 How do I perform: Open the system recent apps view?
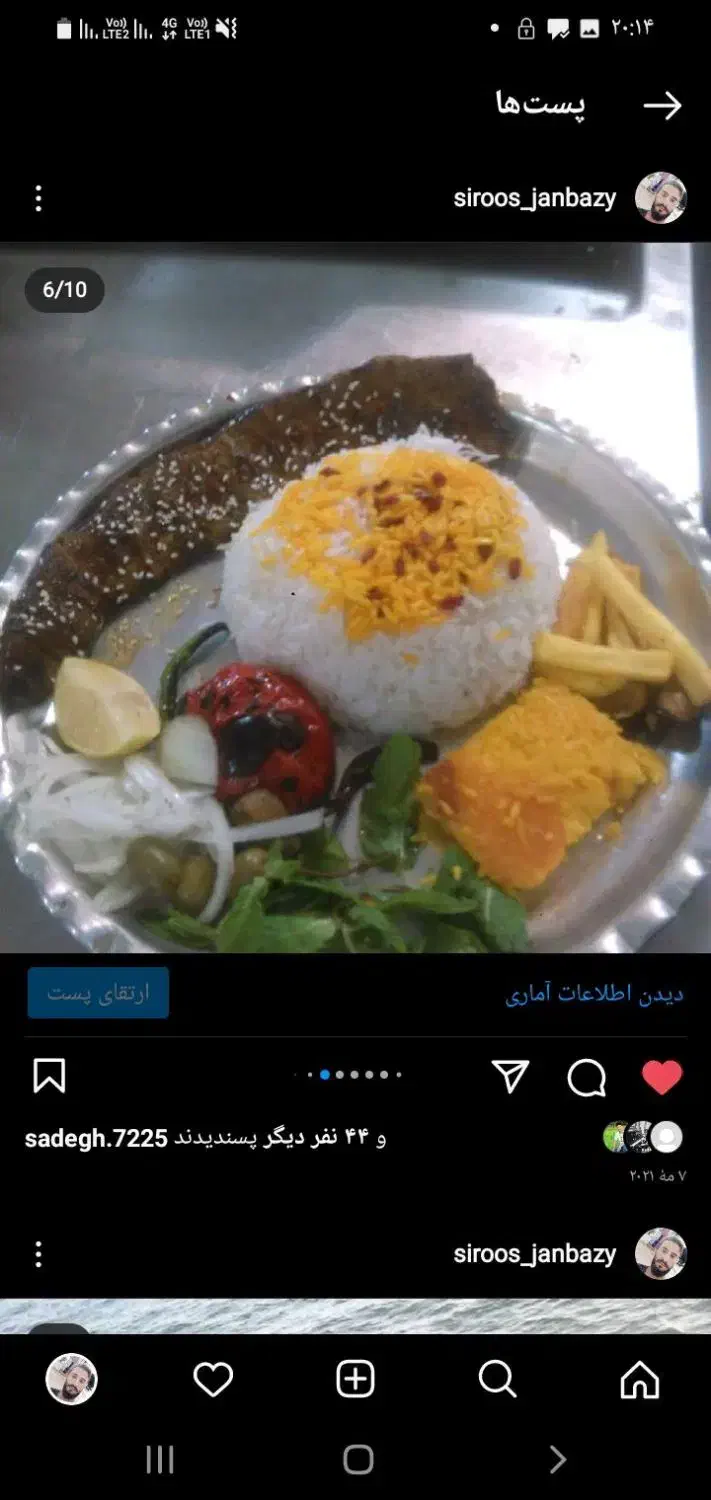(160, 1460)
